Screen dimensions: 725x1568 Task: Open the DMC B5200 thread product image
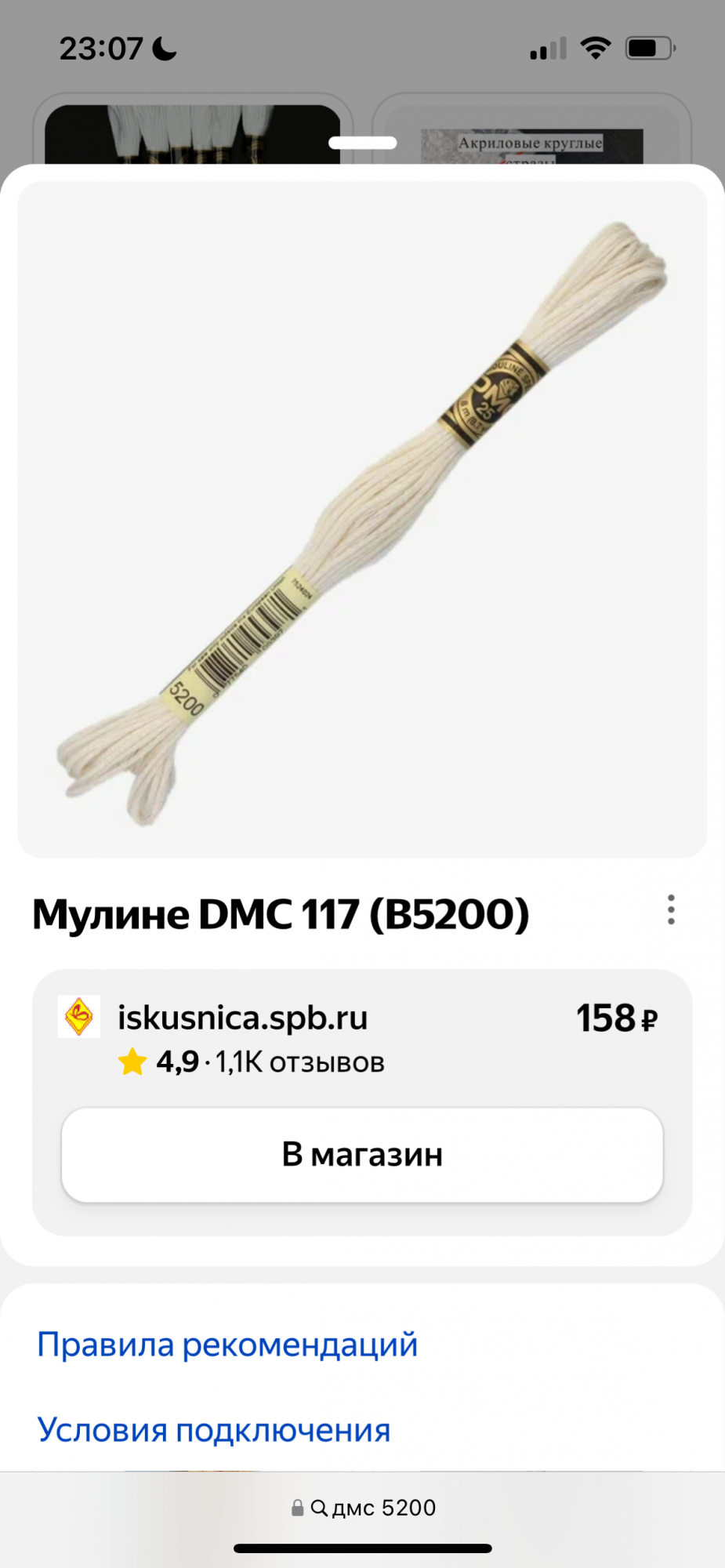[x=362, y=519]
